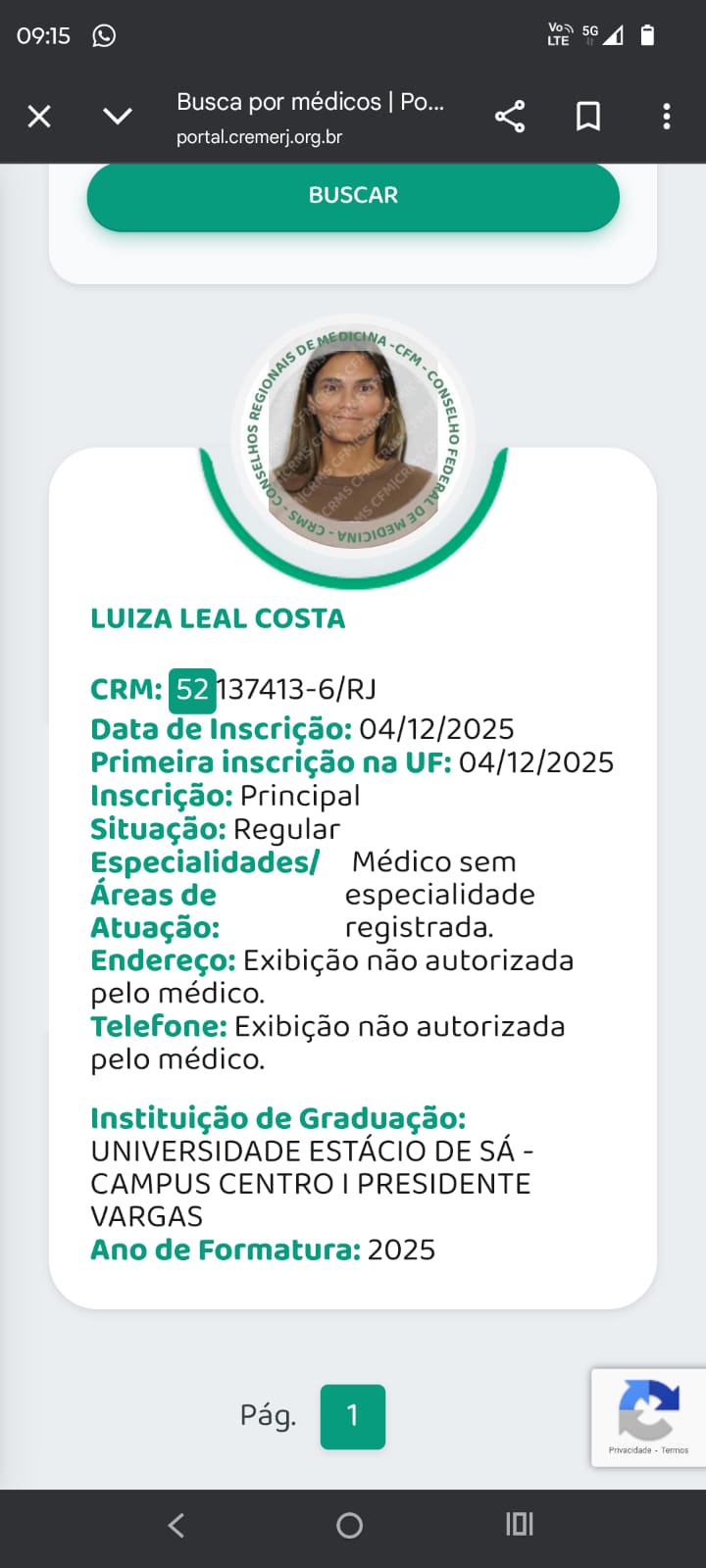Go to the home screen
The image size is (706, 1568).
[350, 1525]
